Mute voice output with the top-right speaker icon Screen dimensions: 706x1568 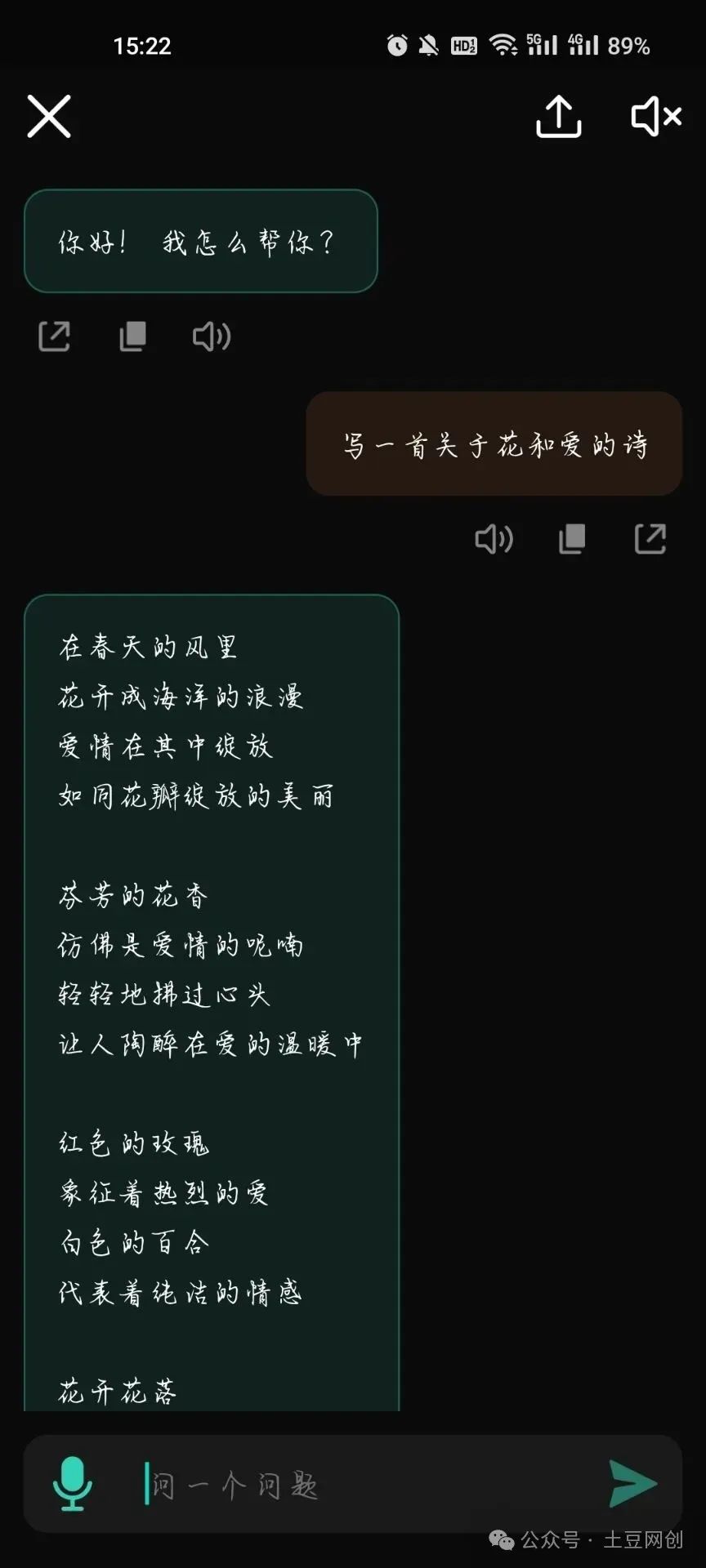click(654, 116)
